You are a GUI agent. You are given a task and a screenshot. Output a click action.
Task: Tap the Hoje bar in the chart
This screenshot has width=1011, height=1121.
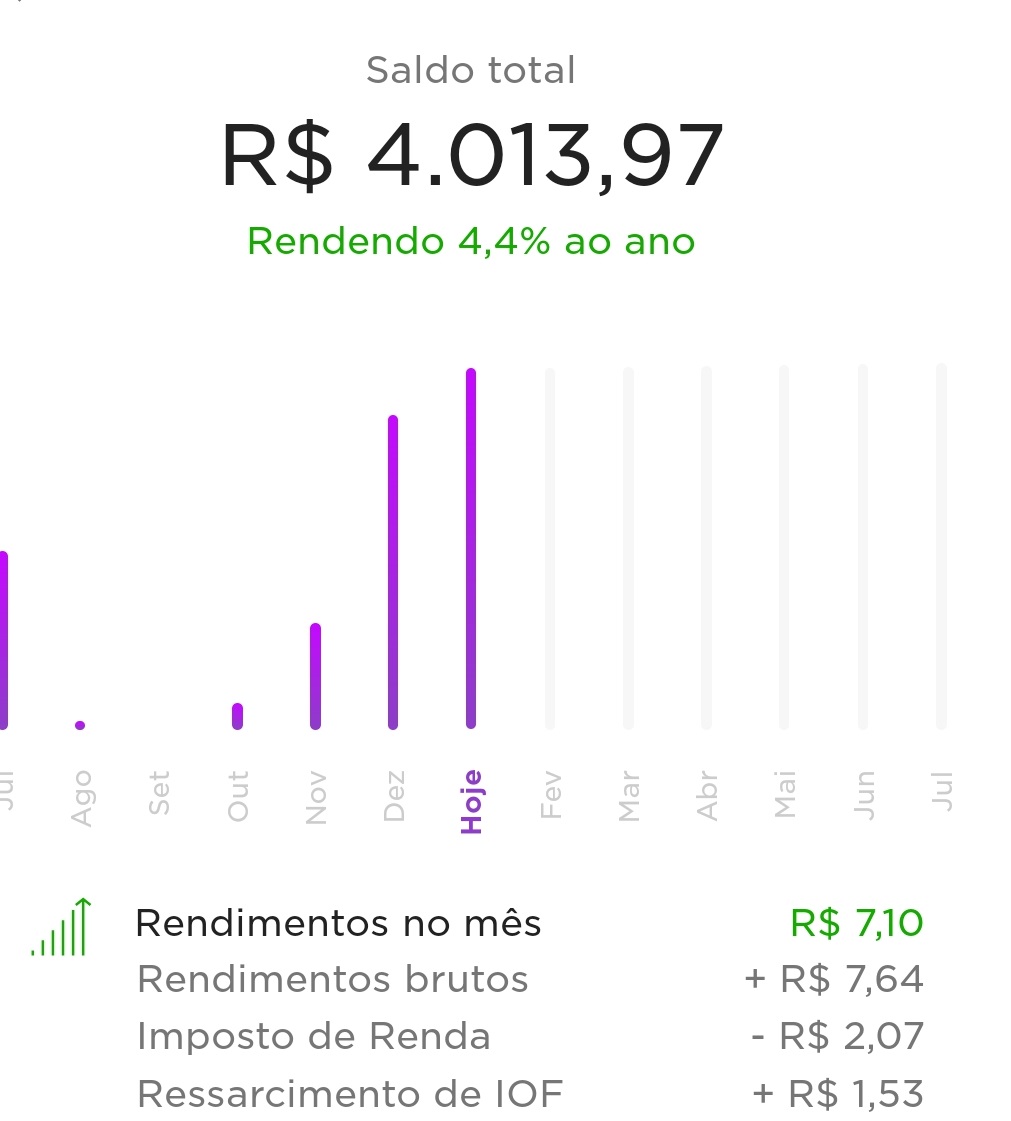471,548
